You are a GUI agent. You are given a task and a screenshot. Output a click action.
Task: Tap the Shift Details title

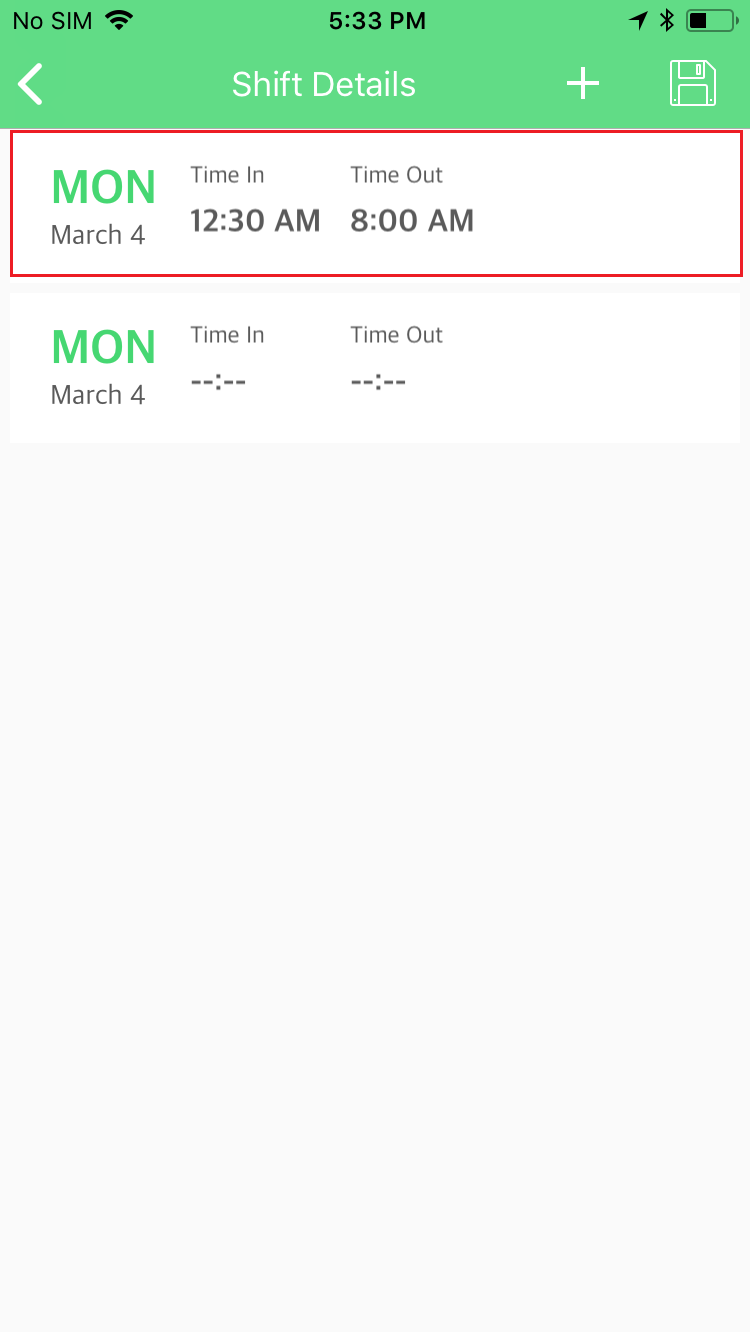[323, 84]
